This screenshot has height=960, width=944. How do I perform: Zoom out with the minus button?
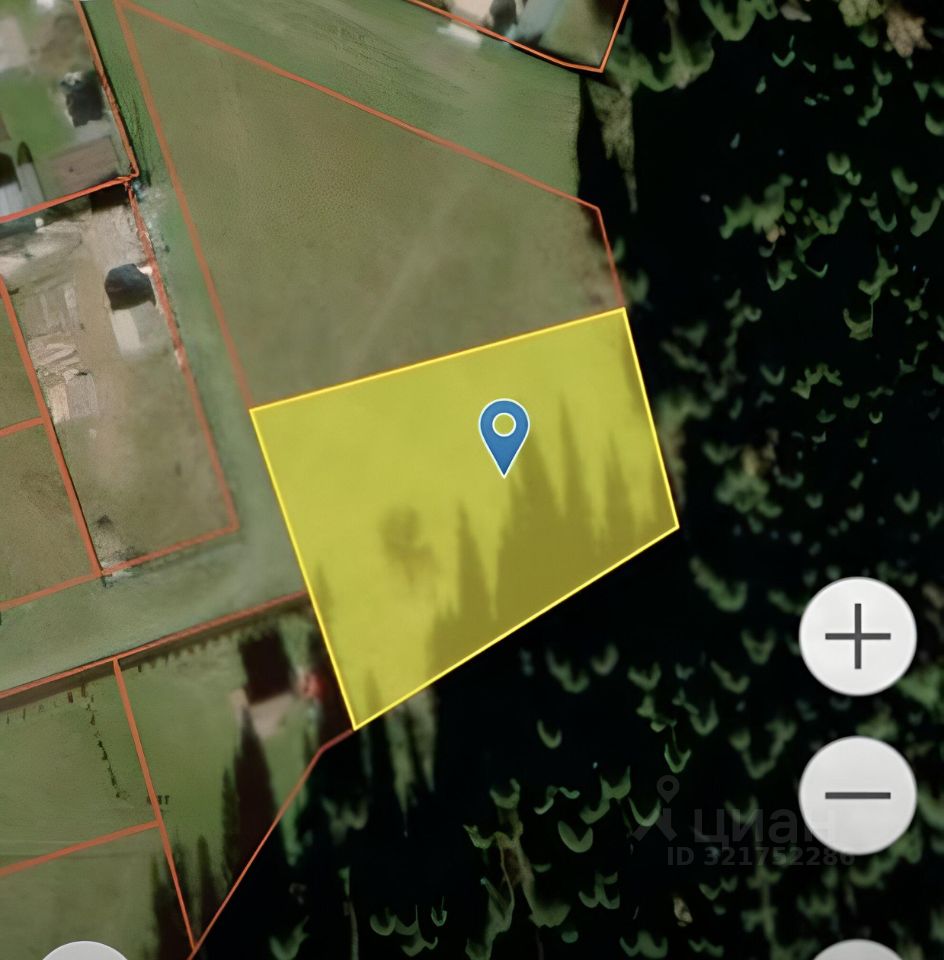click(x=858, y=795)
